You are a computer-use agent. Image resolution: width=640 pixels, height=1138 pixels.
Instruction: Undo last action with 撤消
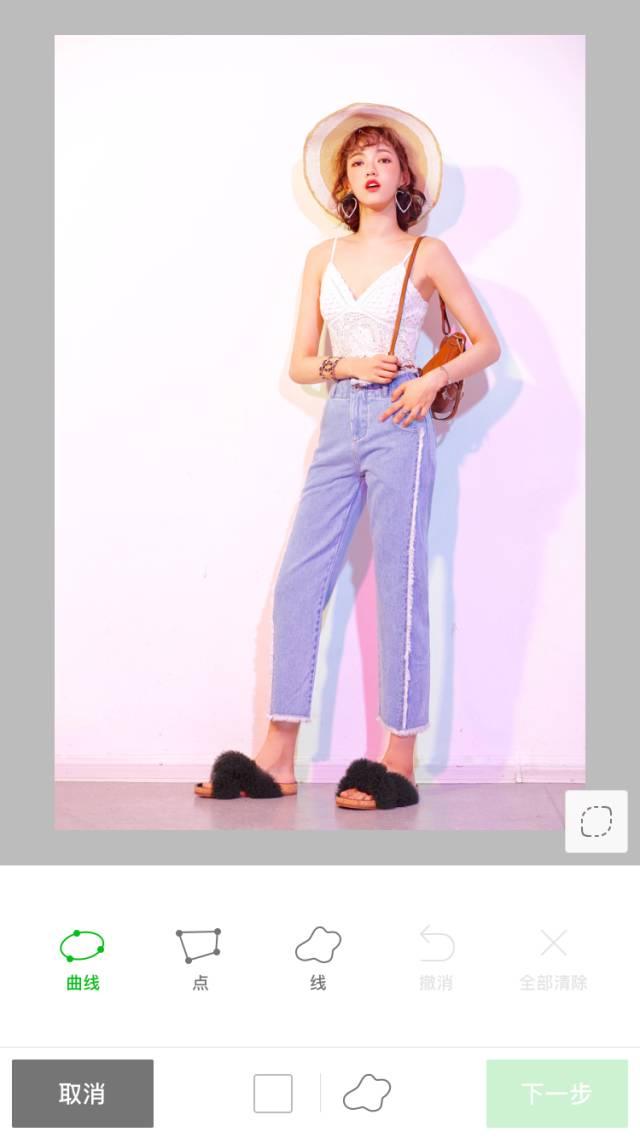436,958
